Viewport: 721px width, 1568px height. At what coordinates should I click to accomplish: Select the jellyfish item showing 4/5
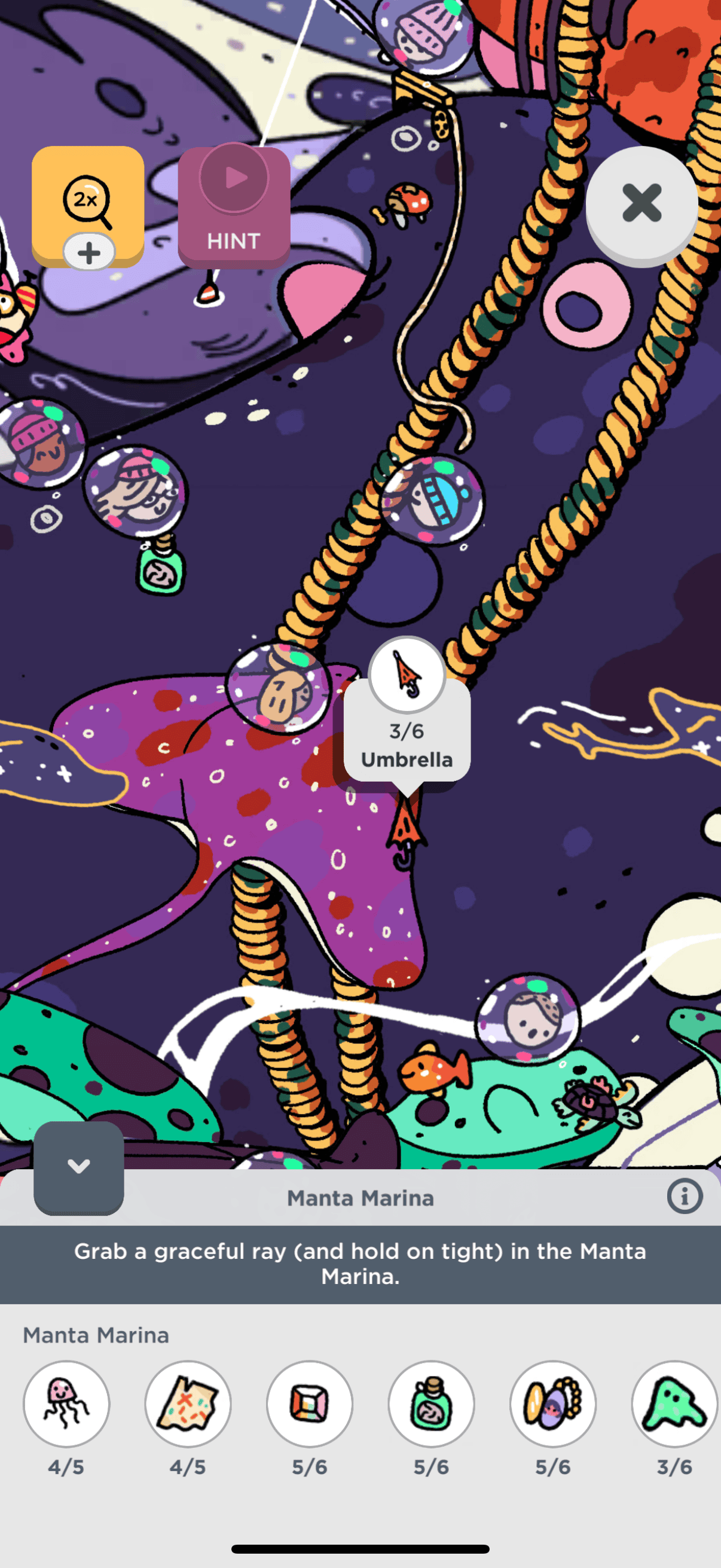coord(66,1404)
